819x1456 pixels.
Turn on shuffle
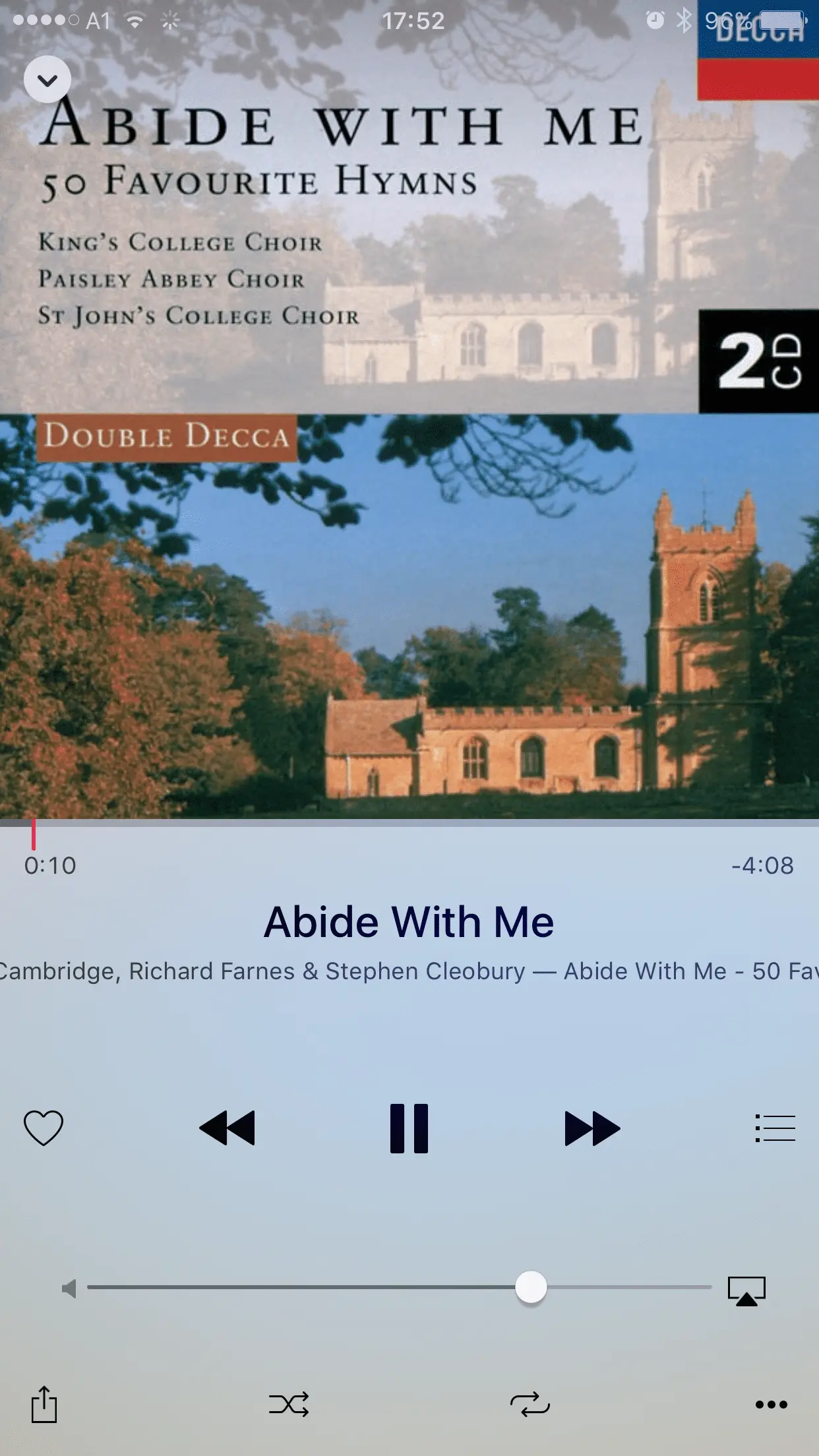[x=289, y=1404]
